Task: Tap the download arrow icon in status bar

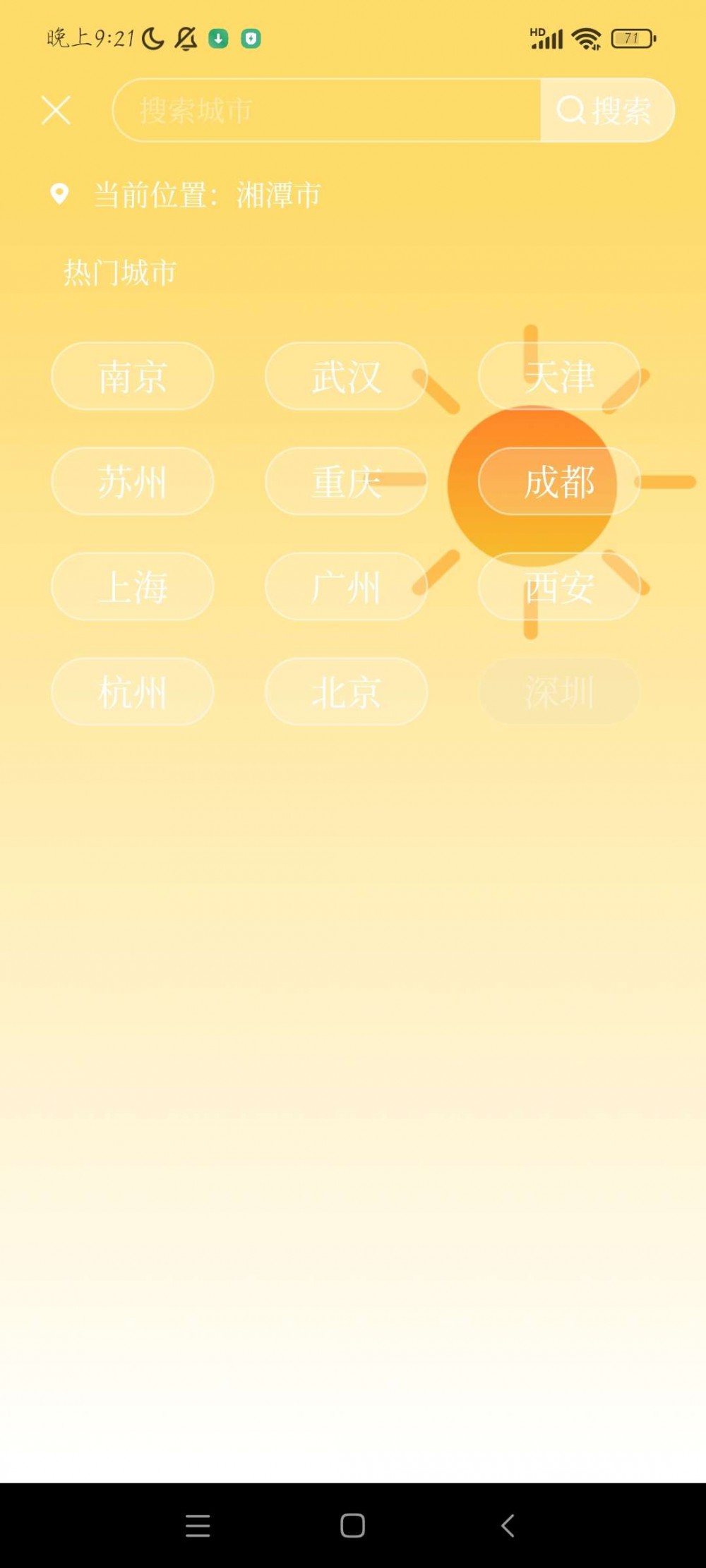Action: 220,38
